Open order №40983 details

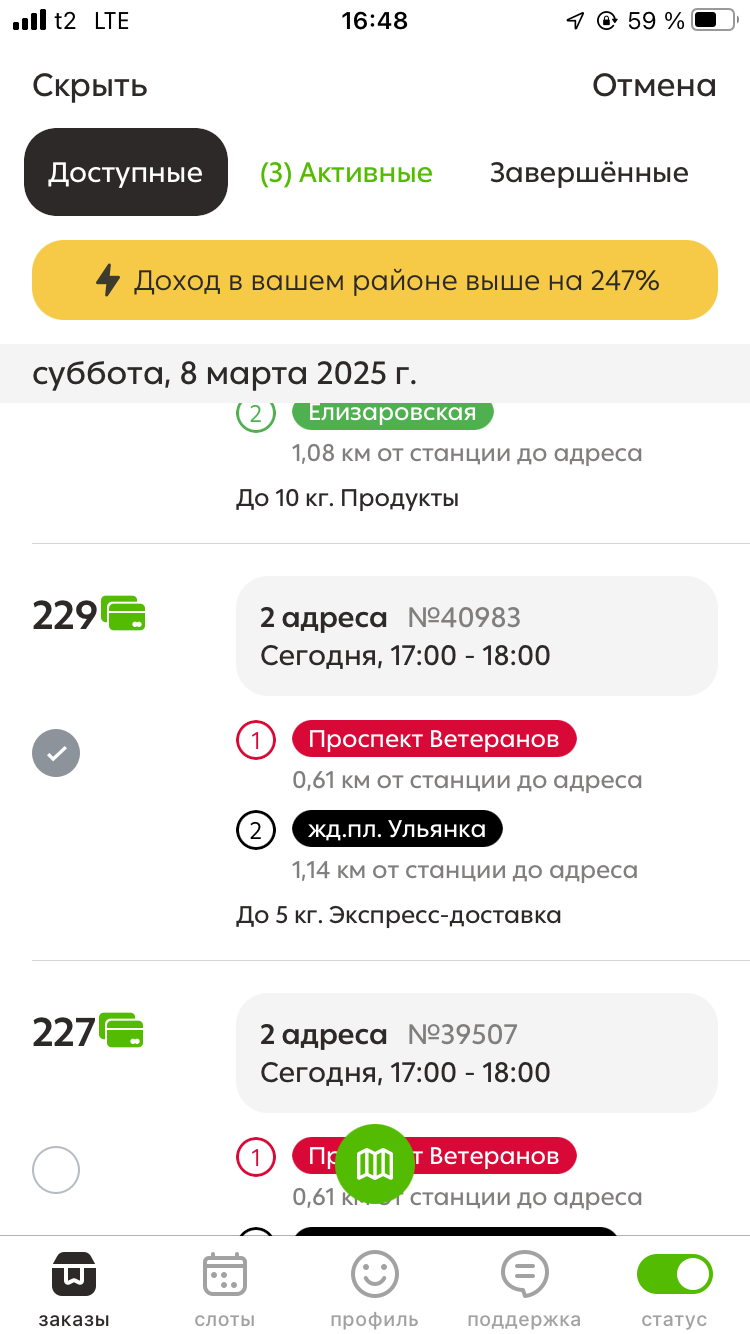pos(477,636)
